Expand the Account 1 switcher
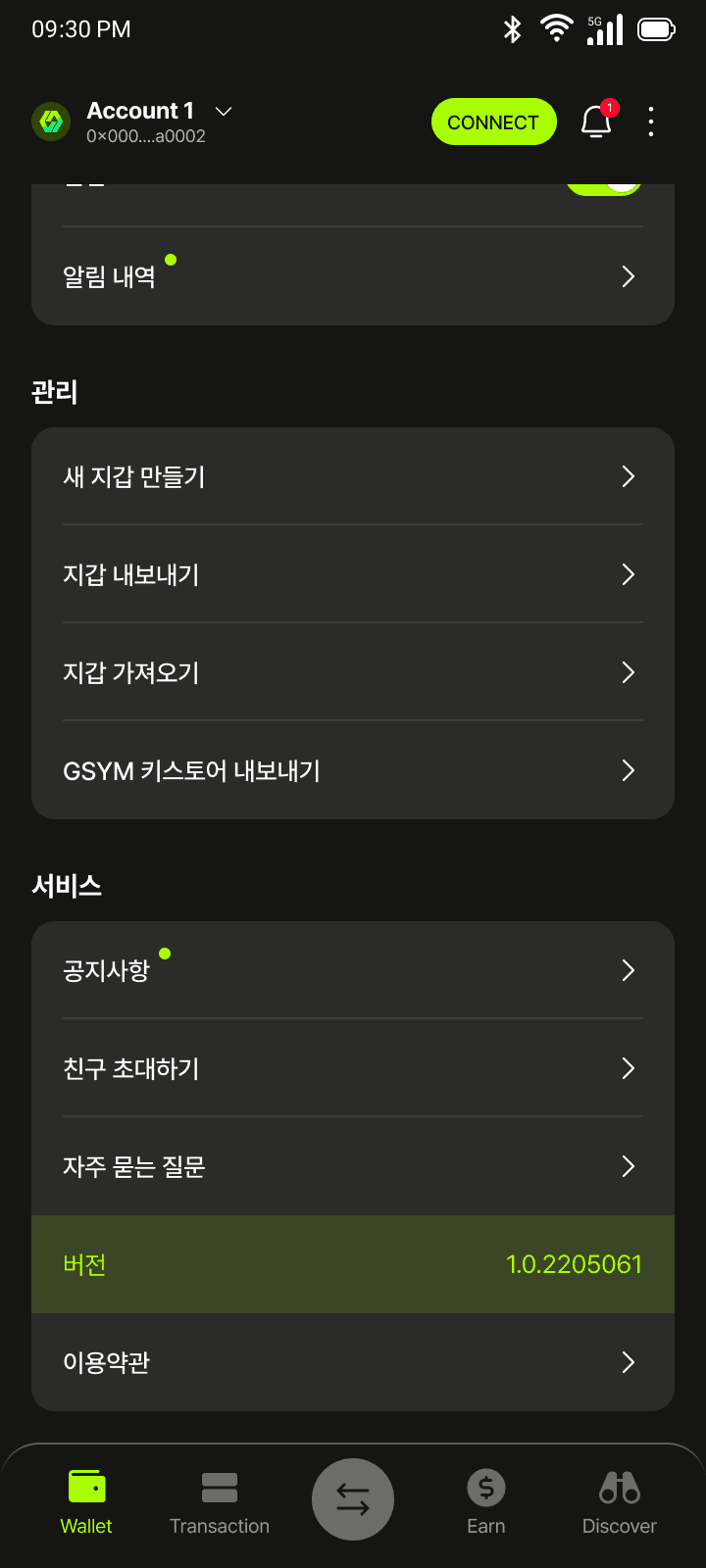The image size is (706, 1568). (x=224, y=112)
